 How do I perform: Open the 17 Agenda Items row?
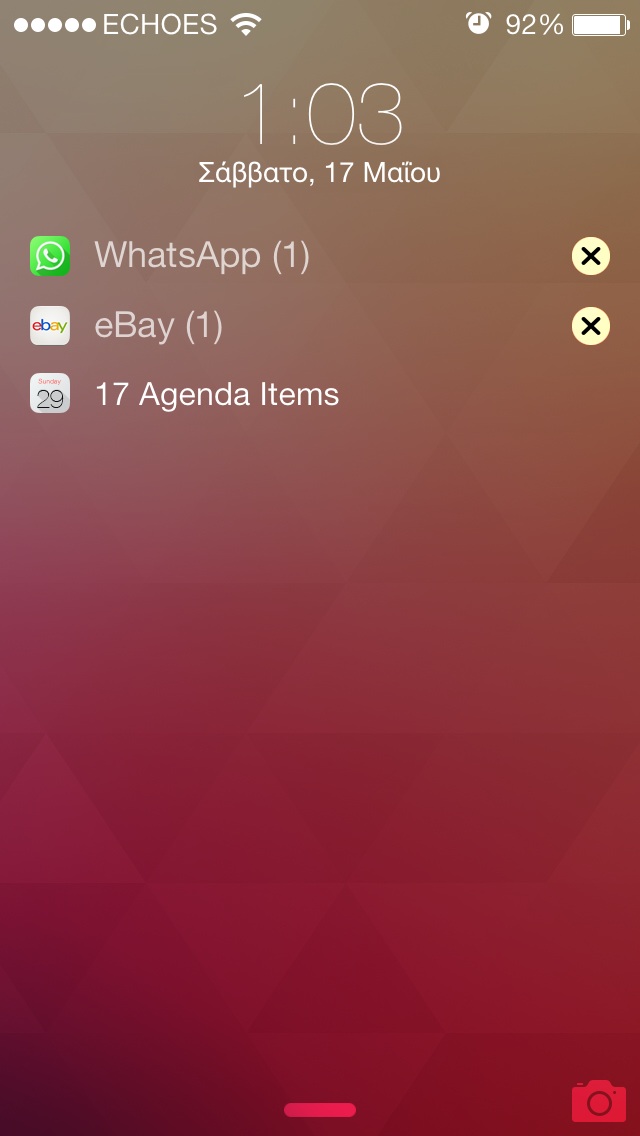[x=320, y=395]
